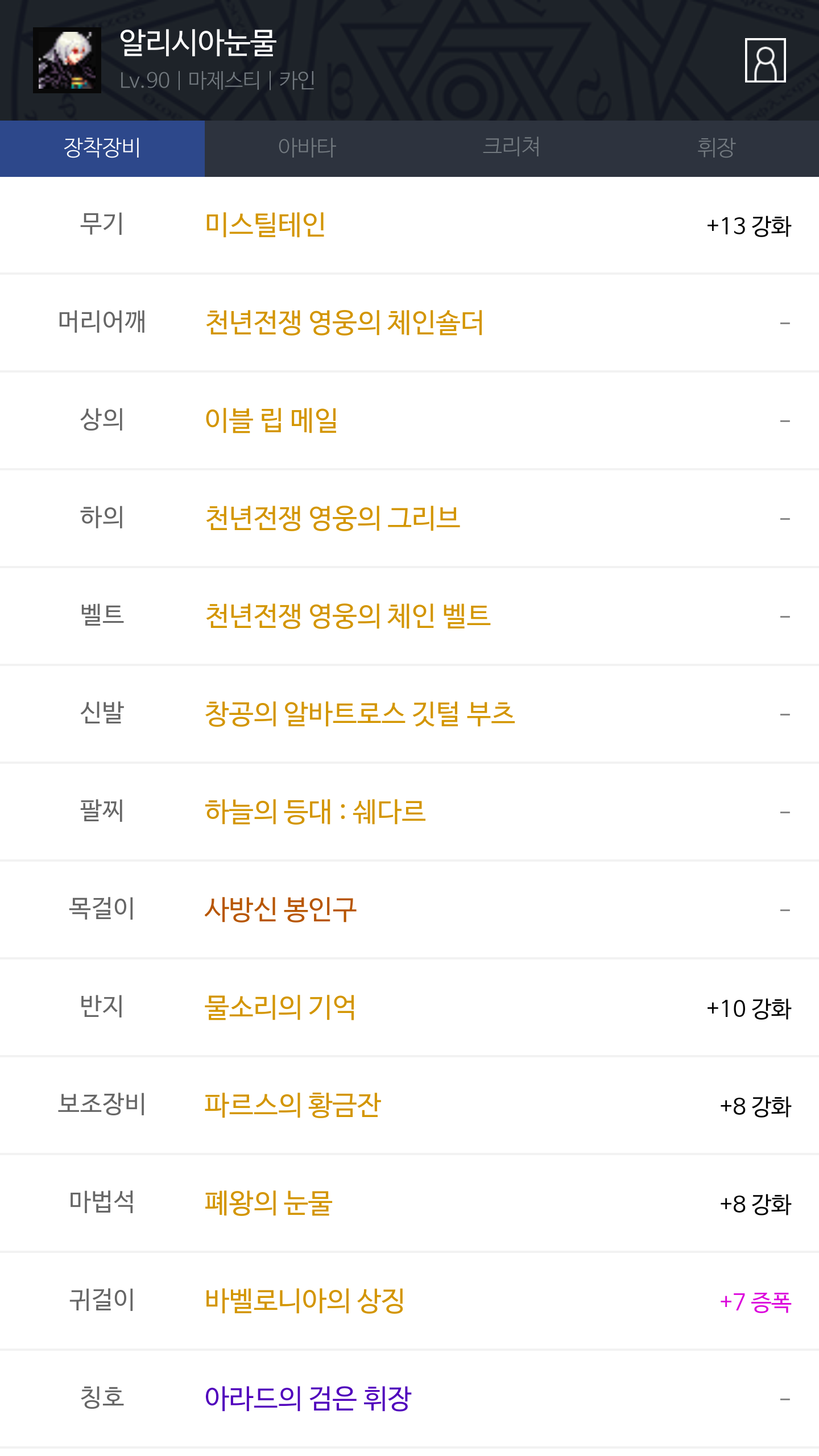Viewport: 819px width, 1456px height.
Task: Open 파르스의 황금잔 sub-equipment
Action: click(x=292, y=1105)
